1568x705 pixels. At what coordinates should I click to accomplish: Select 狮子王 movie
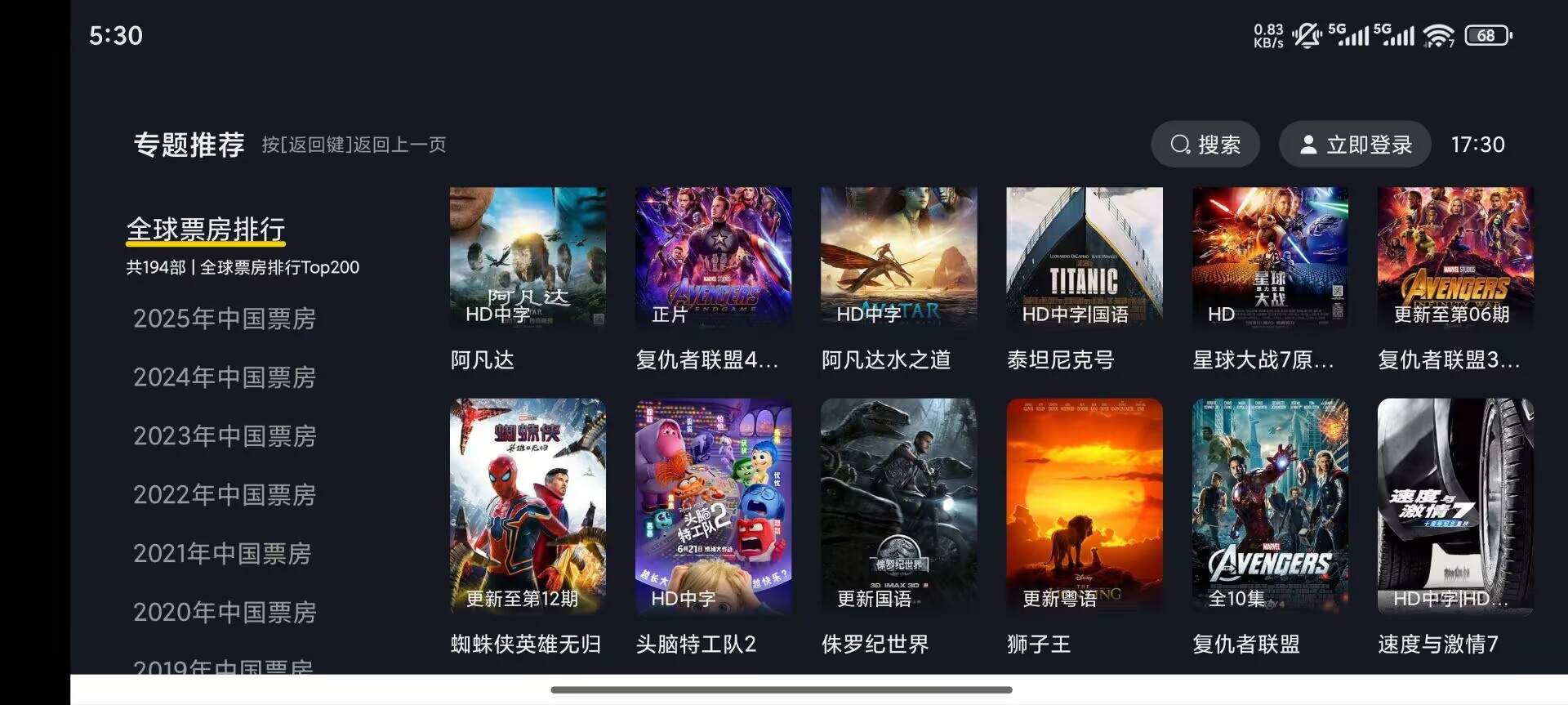pyautogui.click(x=1084, y=506)
